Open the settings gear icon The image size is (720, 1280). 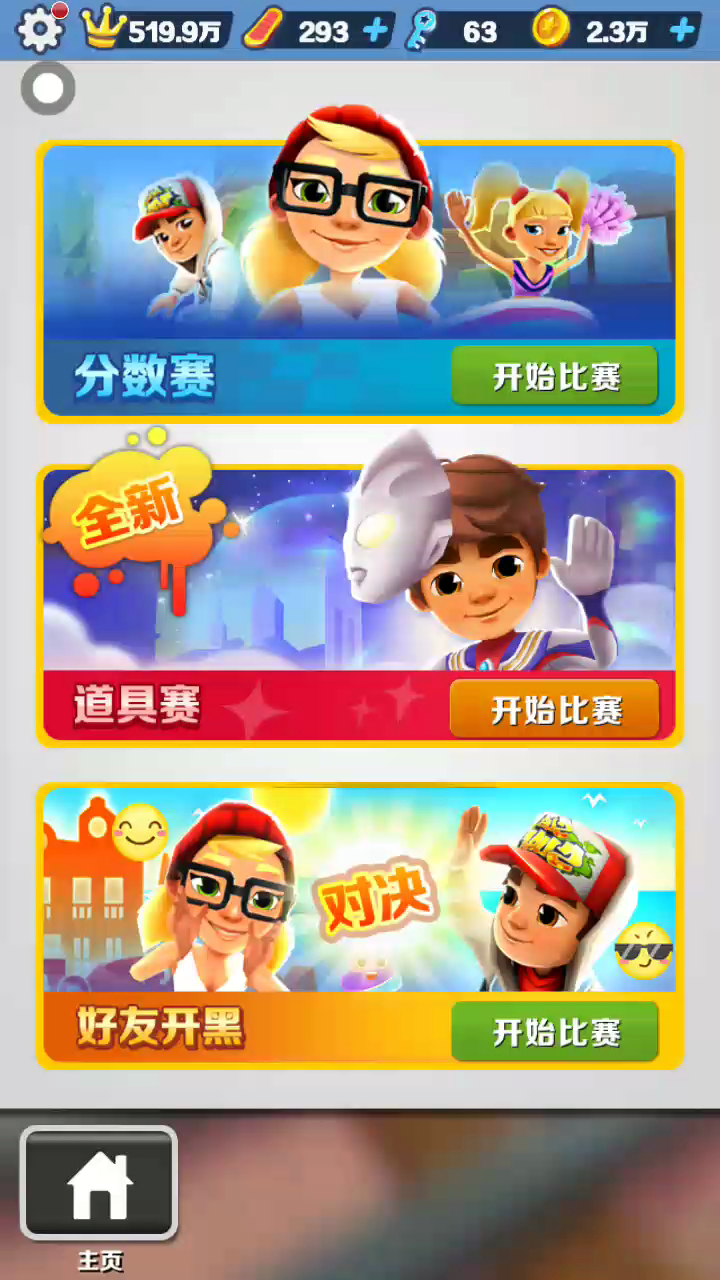(x=40, y=30)
